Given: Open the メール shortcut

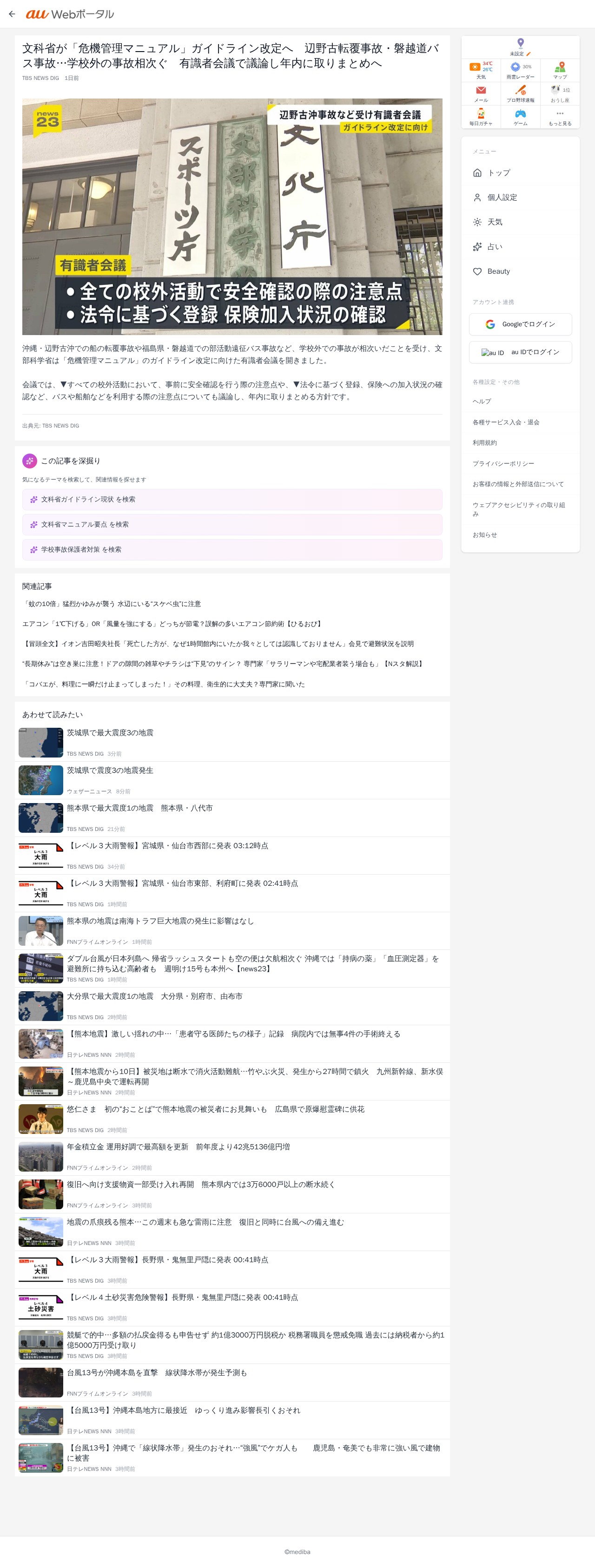Looking at the screenshot, I should click(481, 94).
